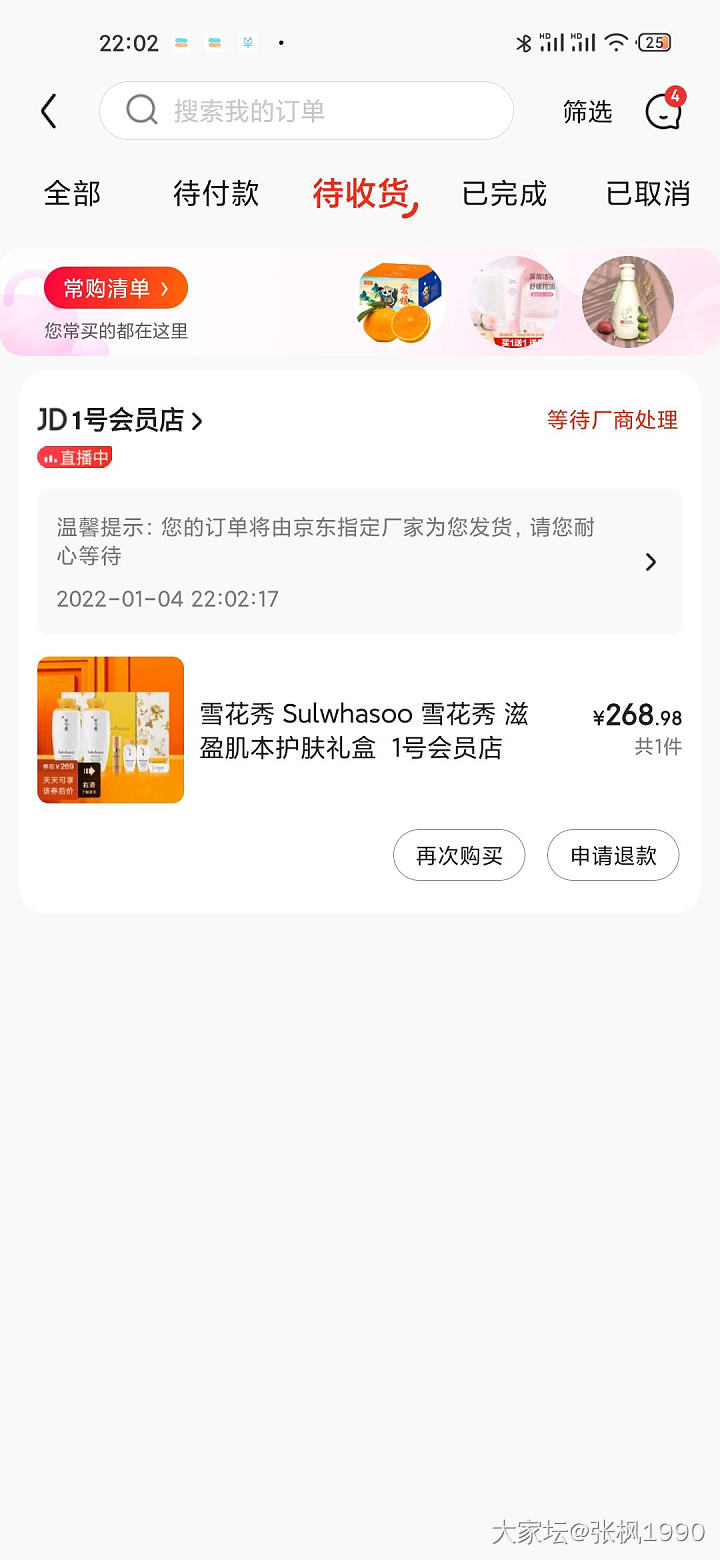Tap 申请退款 to request refund
Screen dimensions: 720x1560
(613, 855)
